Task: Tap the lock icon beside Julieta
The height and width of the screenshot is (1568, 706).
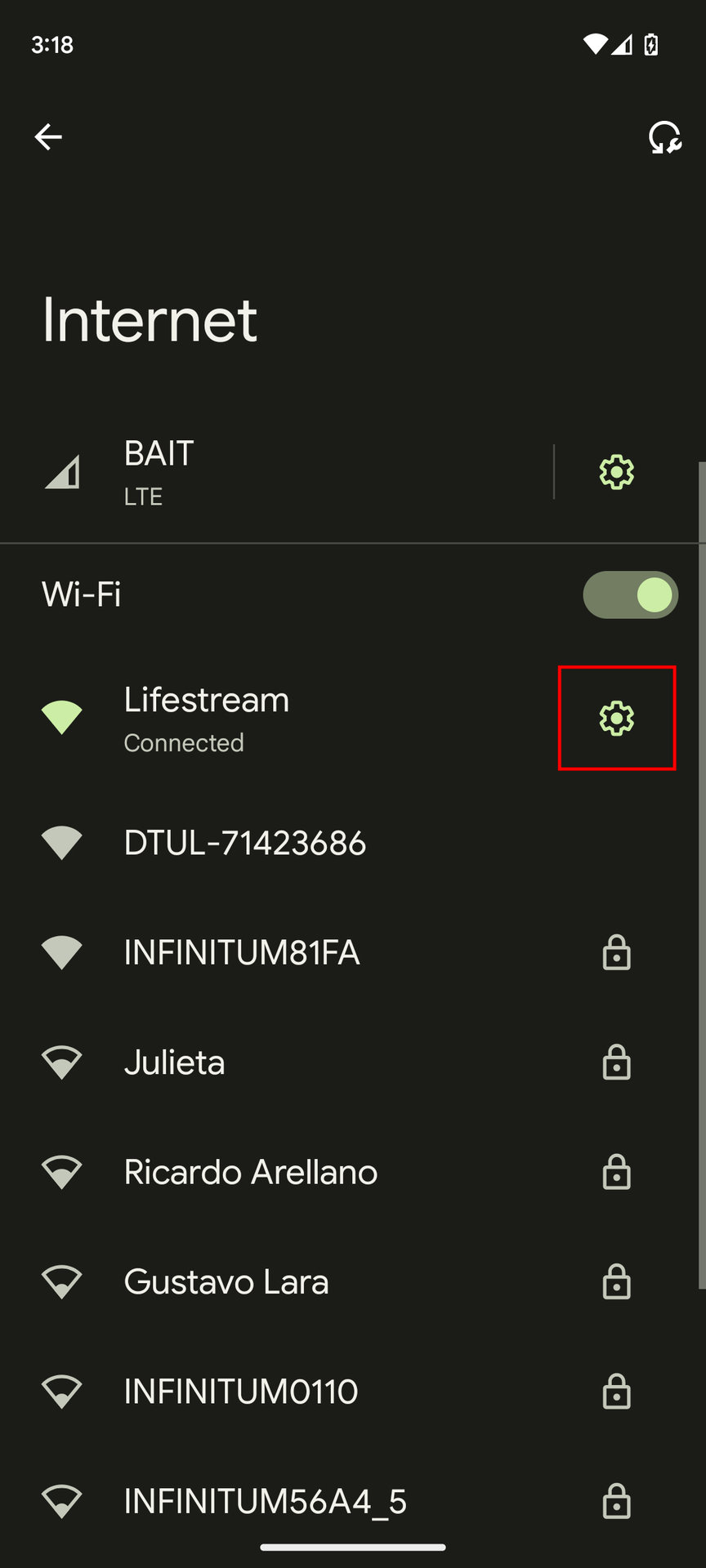Action: pos(617,1062)
